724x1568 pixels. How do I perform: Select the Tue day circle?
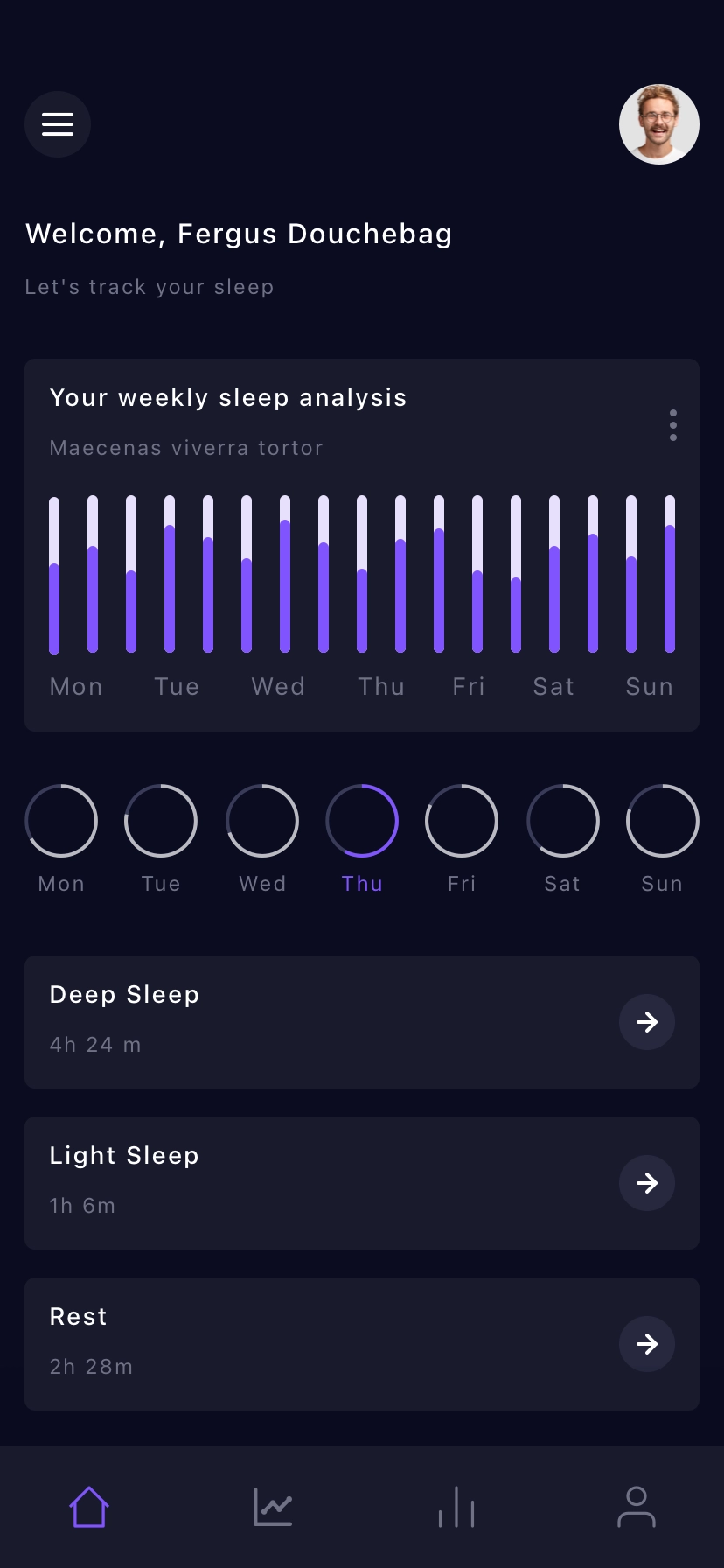pos(161,821)
